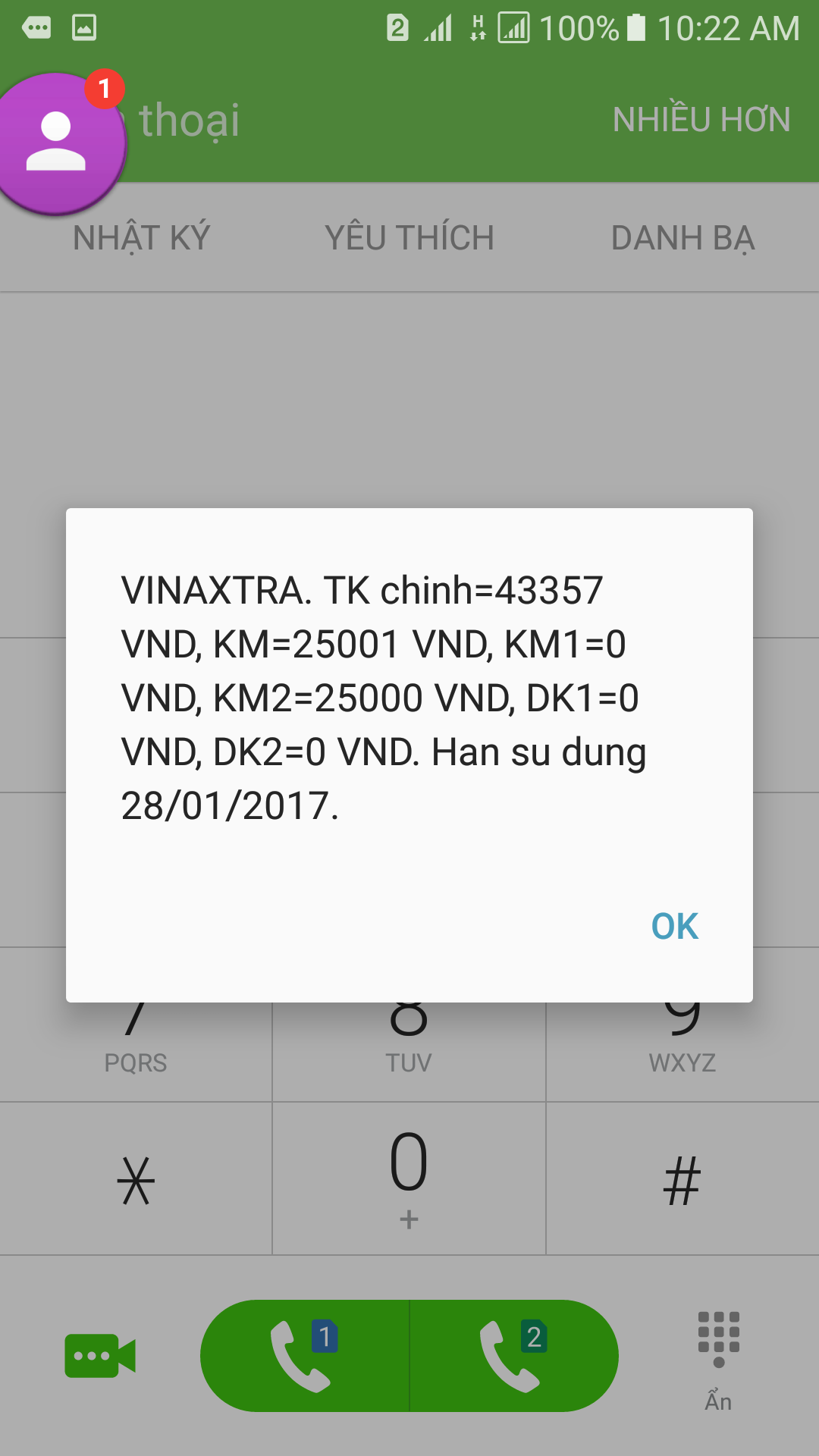
Task: Call using SIM 2
Action: pyautogui.click(x=514, y=1356)
